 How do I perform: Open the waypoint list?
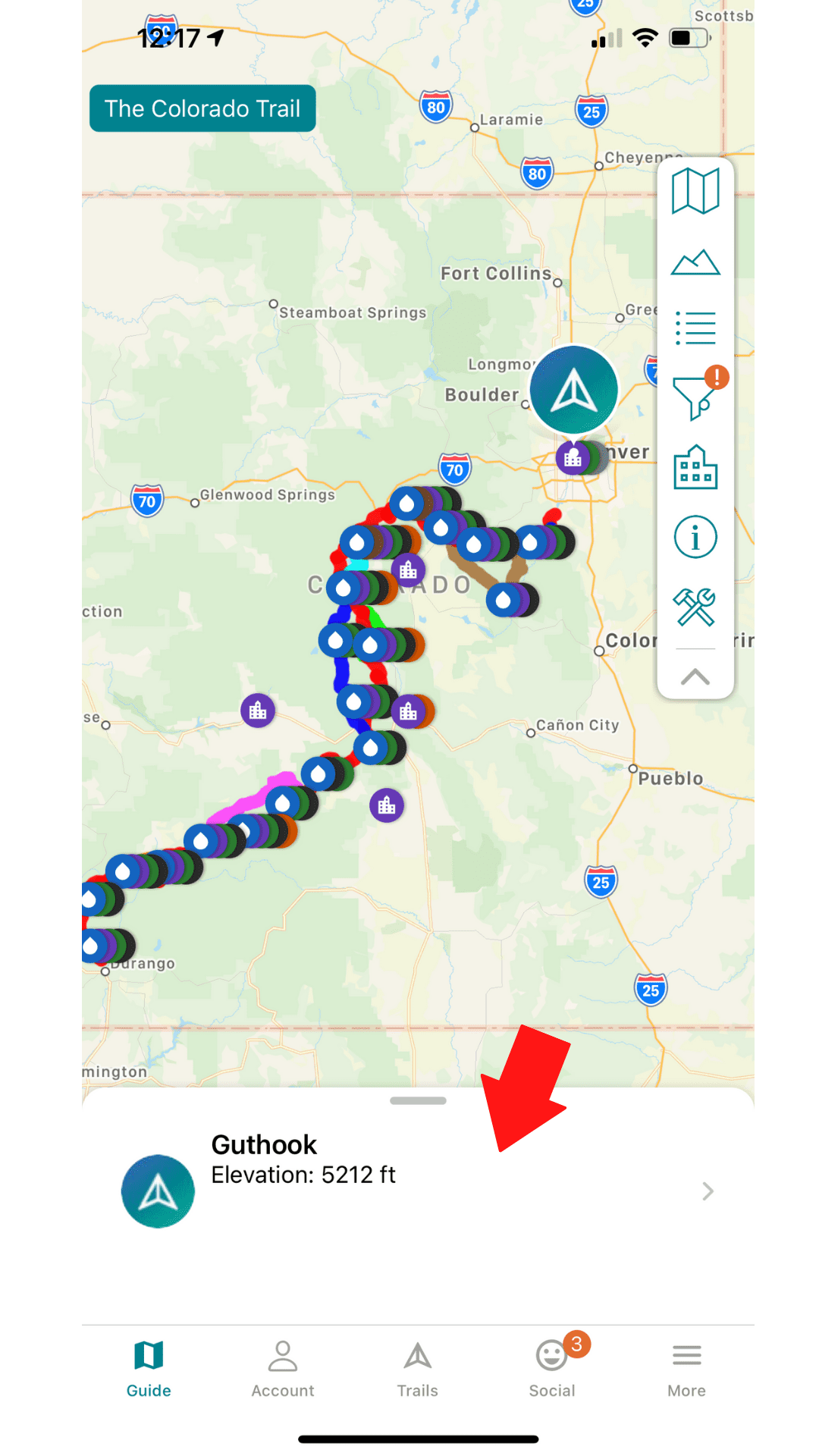tap(695, 328)
